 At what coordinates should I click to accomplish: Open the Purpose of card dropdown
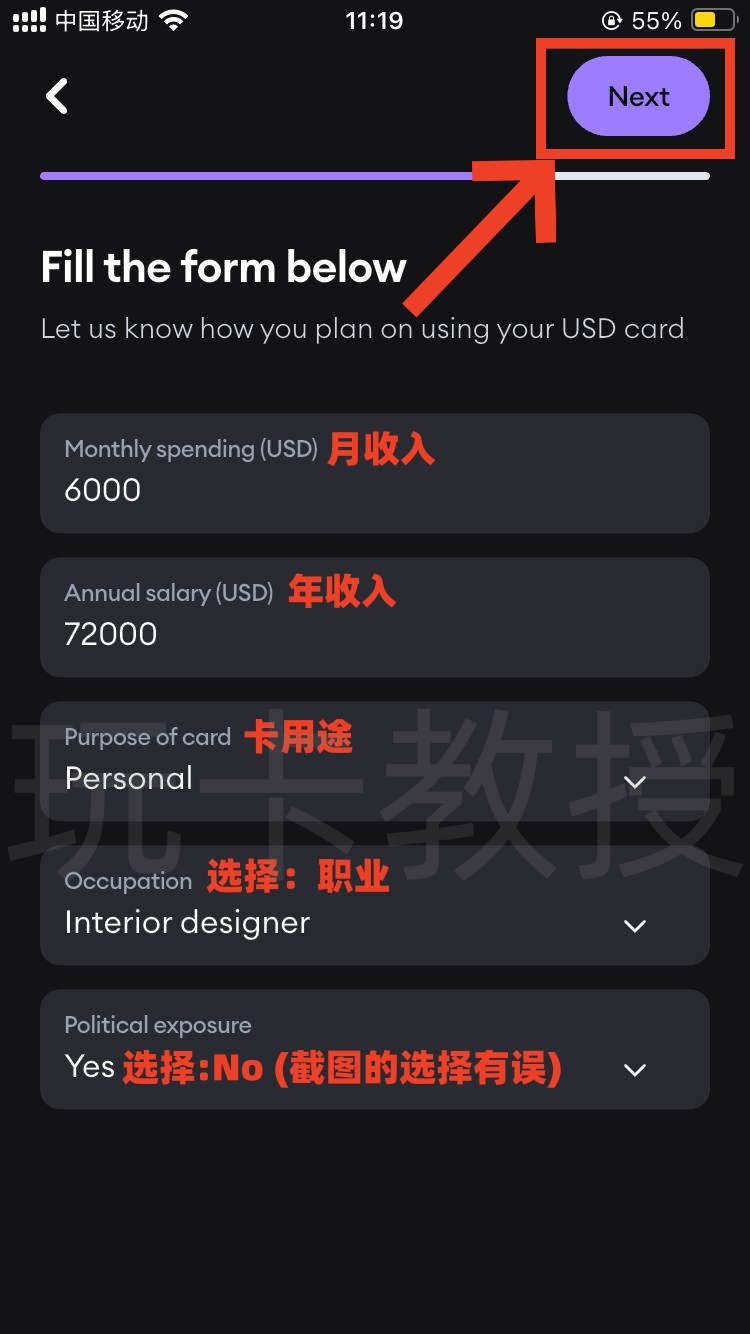point(375,760)
